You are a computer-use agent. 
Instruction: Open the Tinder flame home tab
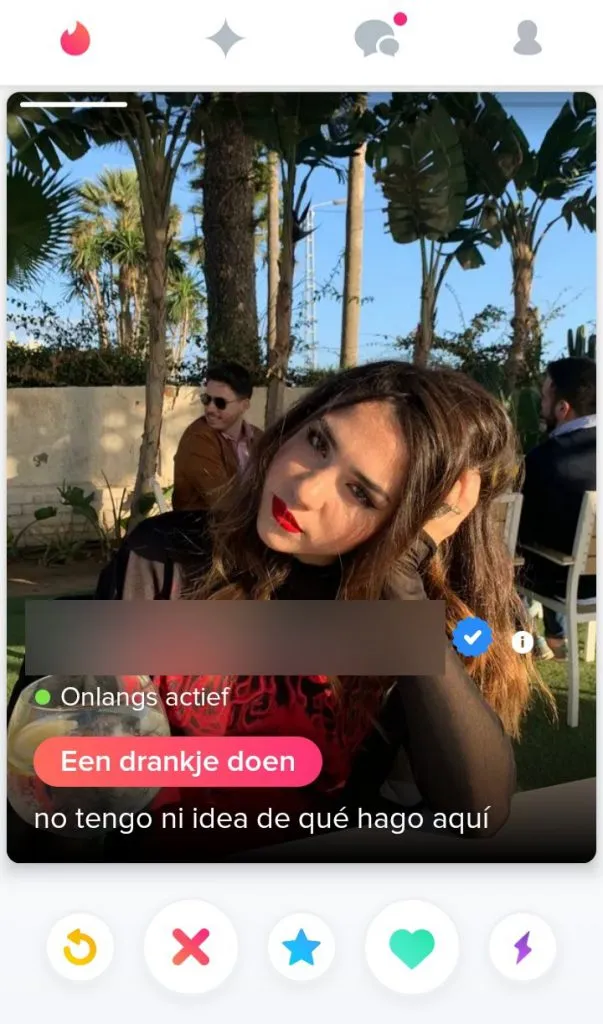75,39
